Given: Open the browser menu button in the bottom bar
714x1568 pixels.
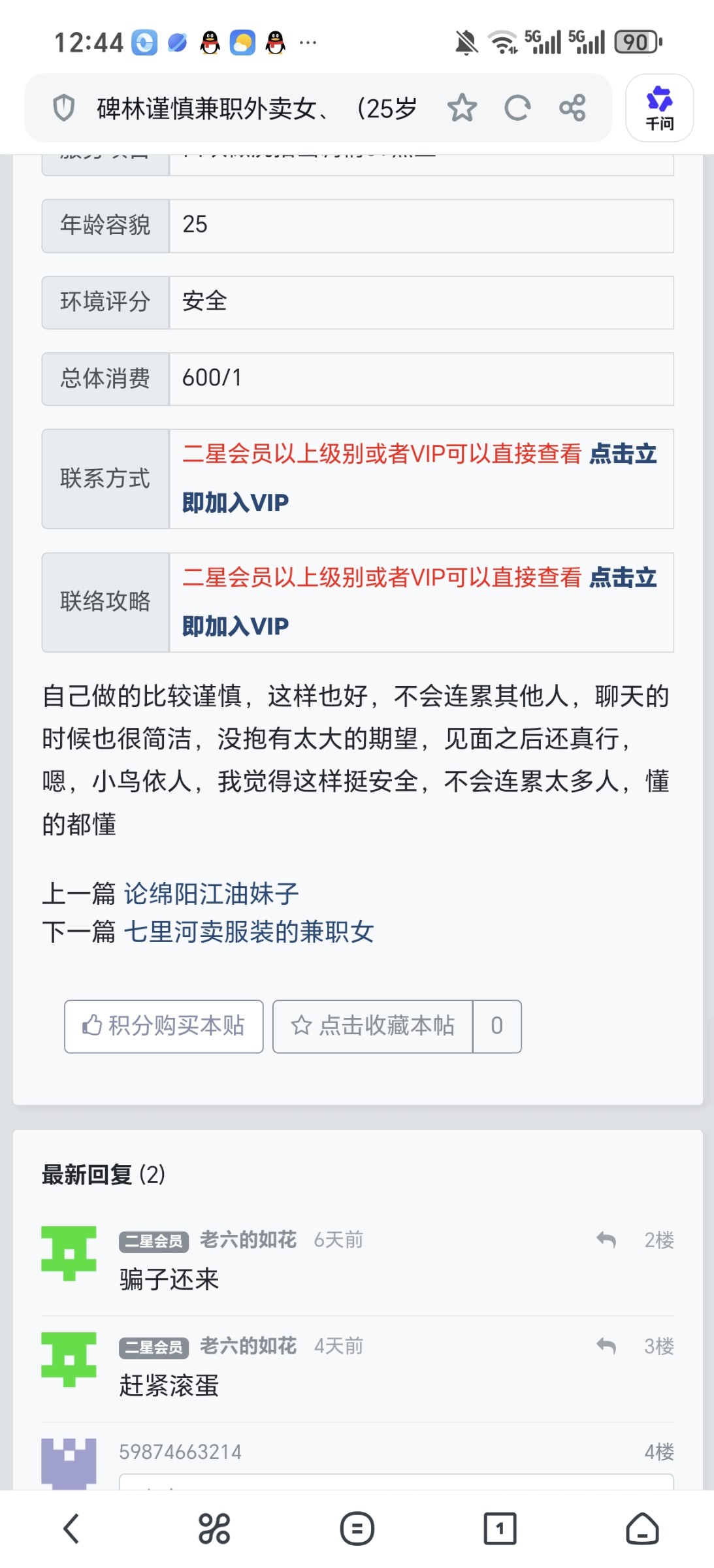Looking at the screenshot, I should (357, 1529).
